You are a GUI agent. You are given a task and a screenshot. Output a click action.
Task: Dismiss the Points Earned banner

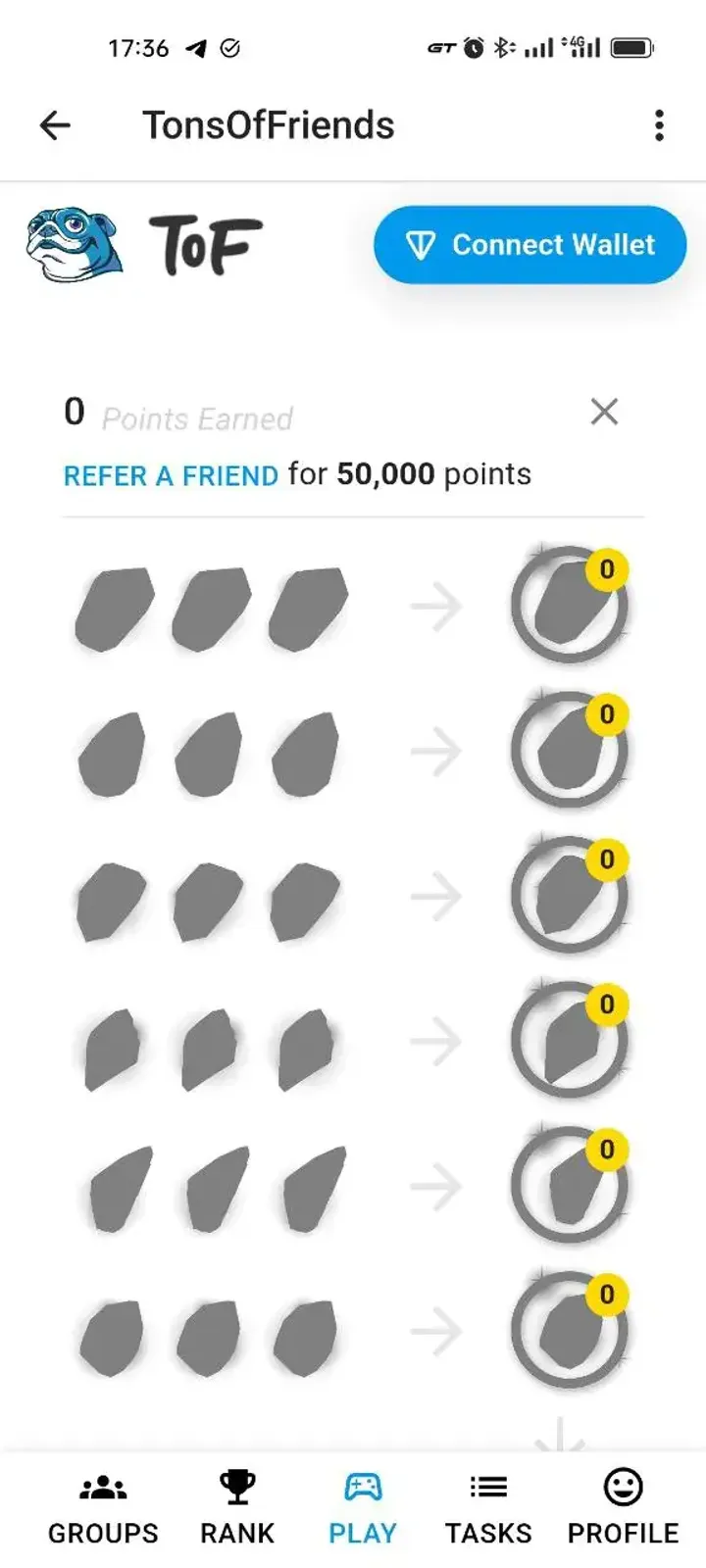604,412
